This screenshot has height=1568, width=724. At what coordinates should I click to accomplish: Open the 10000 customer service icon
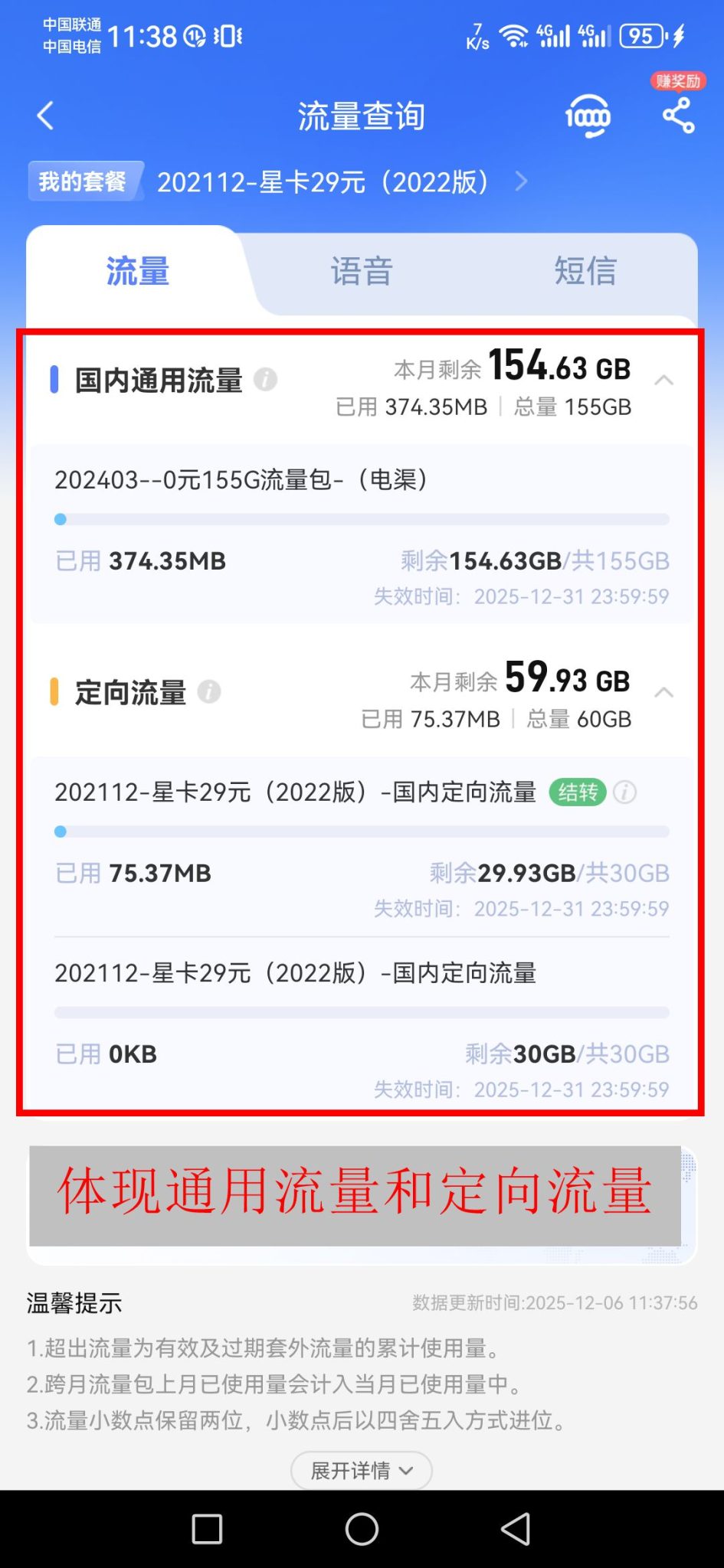click(587, 116)
